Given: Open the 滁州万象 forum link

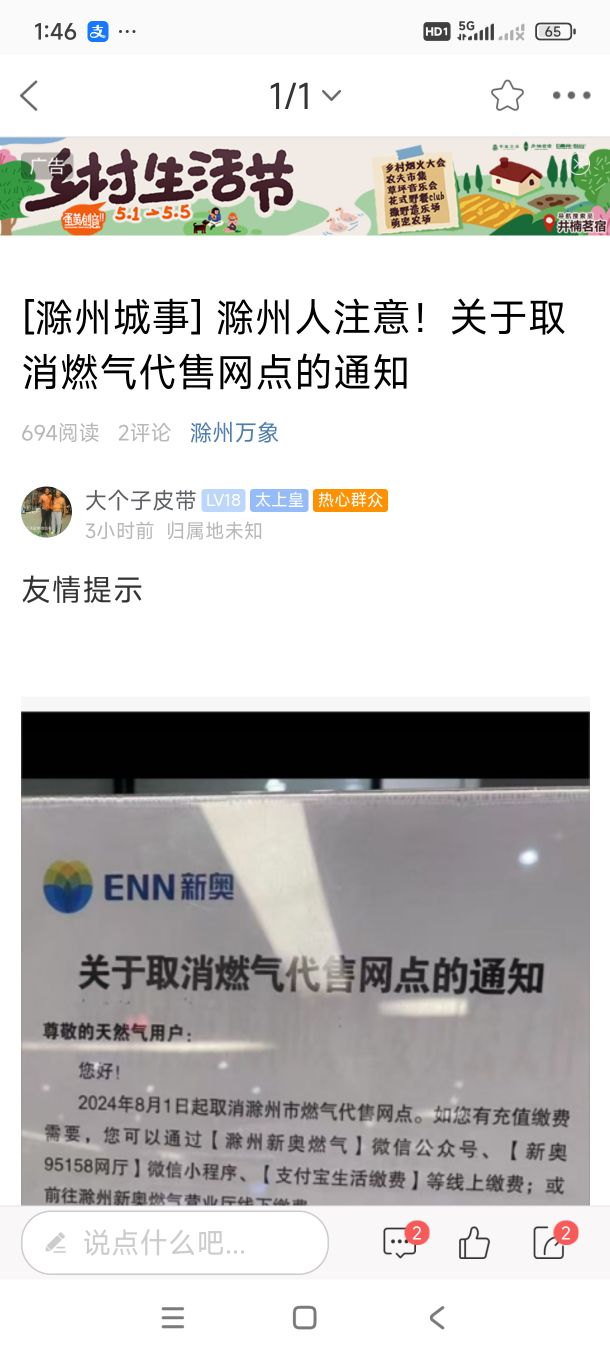Looking at the screenshot, I should (x=234, y=433).
